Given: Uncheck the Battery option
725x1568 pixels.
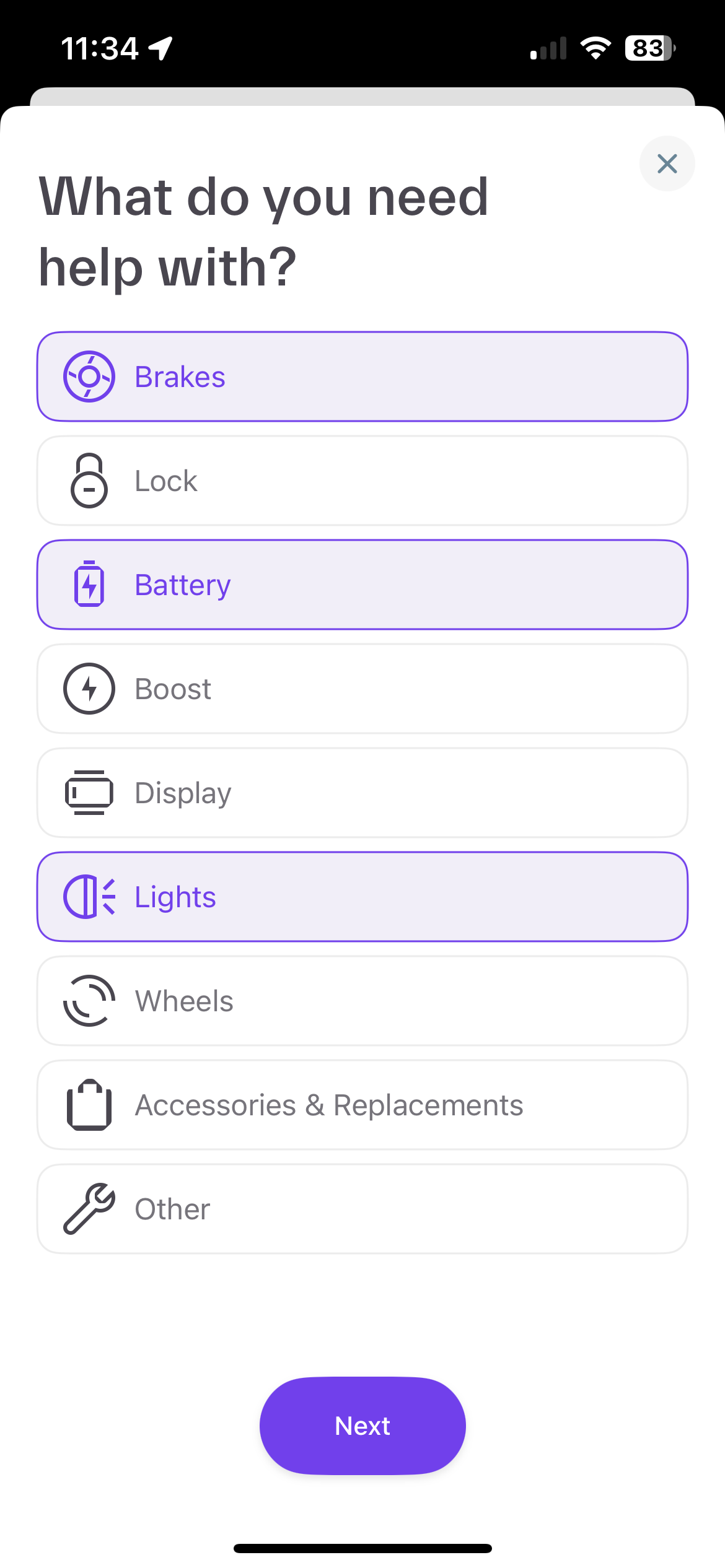Looking at the screenshot, I should pyautogui.click(x=362, y=585).
